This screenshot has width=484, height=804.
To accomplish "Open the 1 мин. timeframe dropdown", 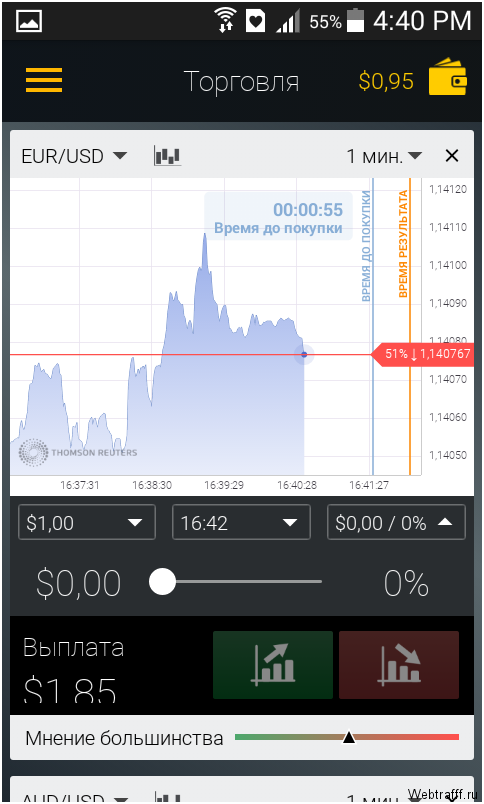I will 384,156.
